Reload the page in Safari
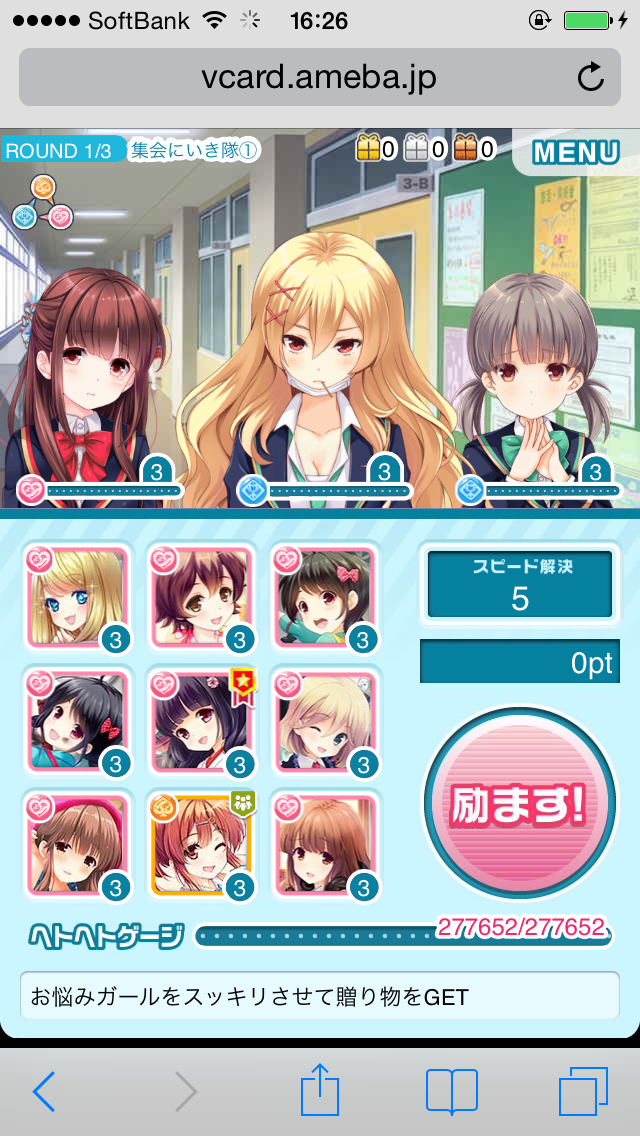 point(591,77)
